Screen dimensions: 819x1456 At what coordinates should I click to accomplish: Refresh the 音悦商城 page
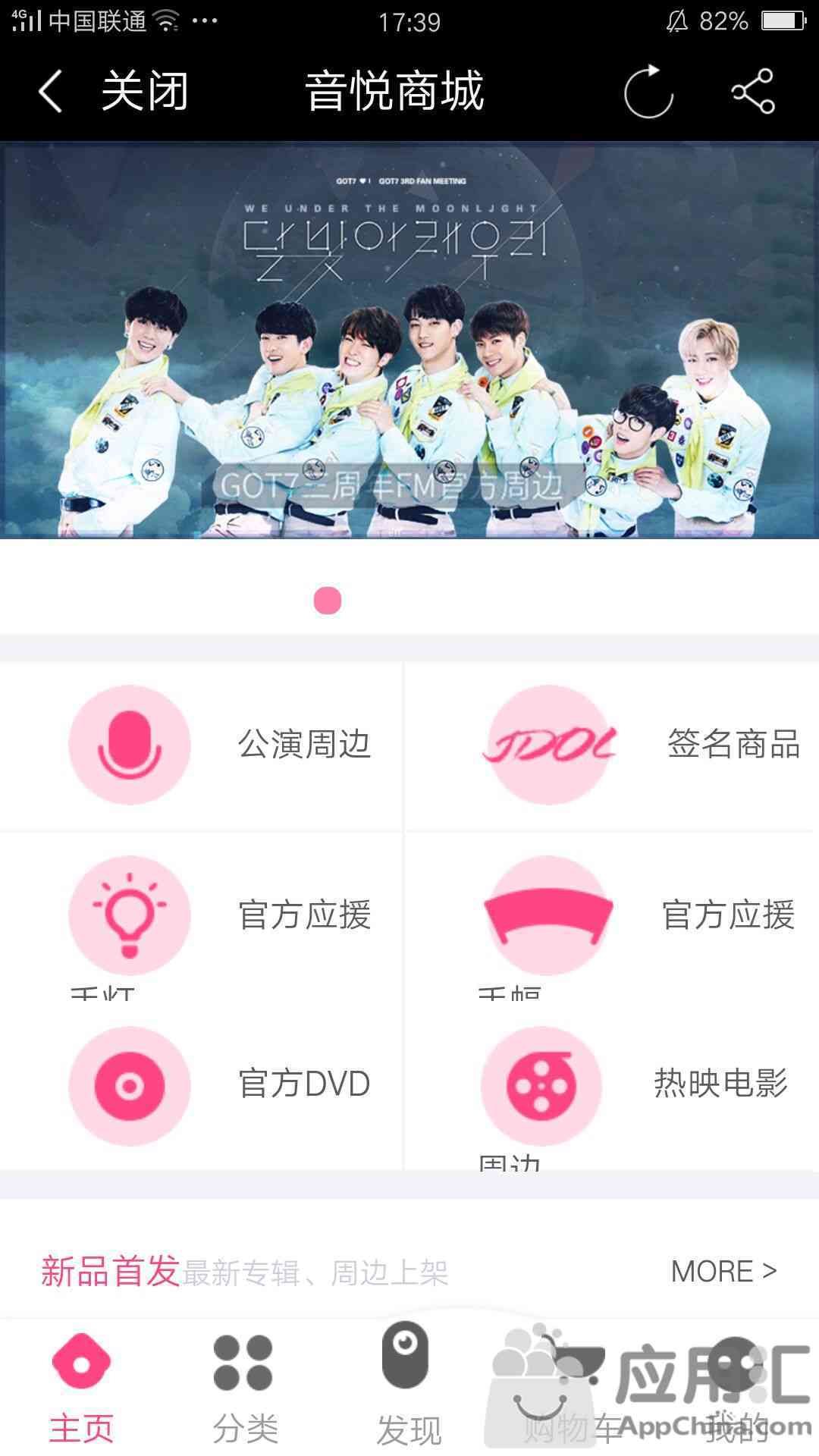point(648,93)
